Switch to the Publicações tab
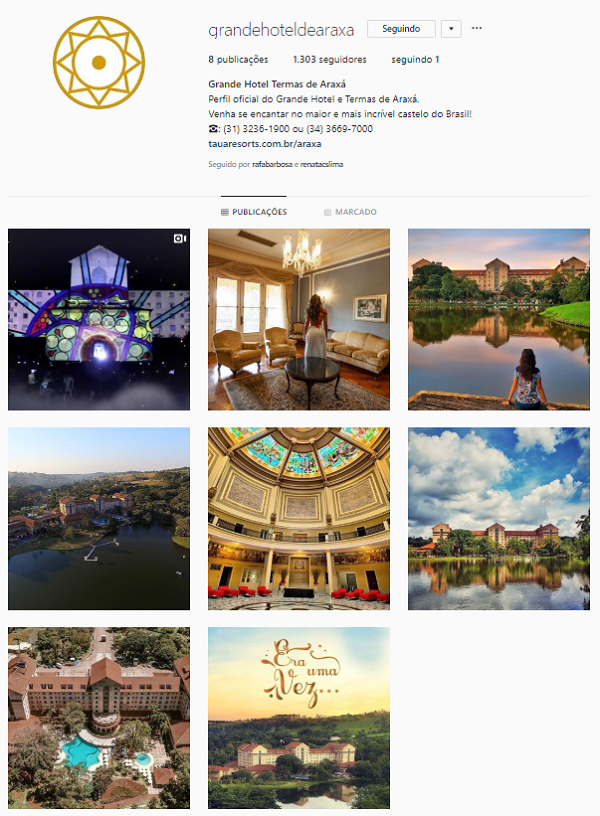Screen dimensions: 600x816 pyautogui.click(x=253, y=212)
